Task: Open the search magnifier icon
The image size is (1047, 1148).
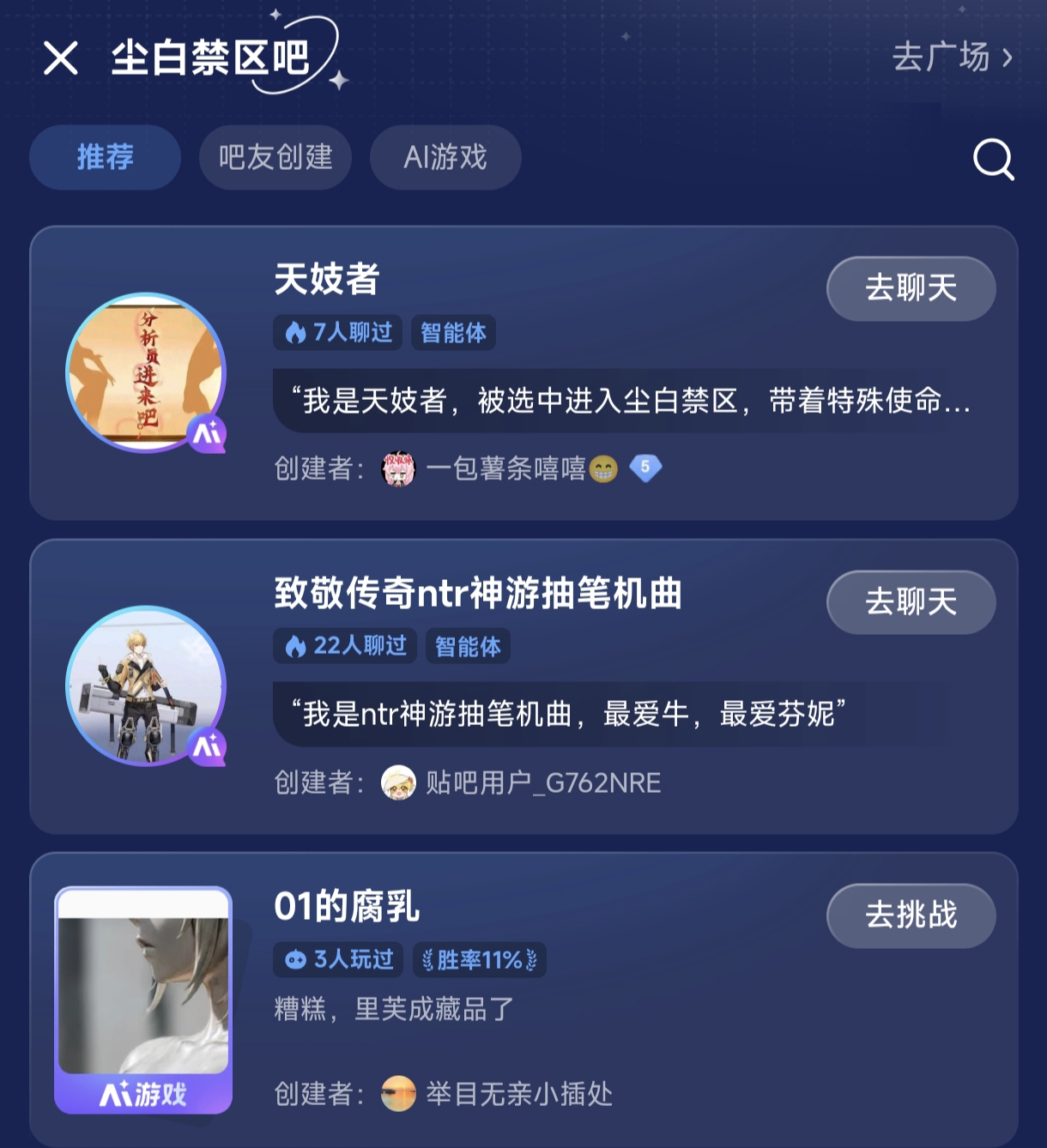Action: pyautogui.click(x=993, y=159)
